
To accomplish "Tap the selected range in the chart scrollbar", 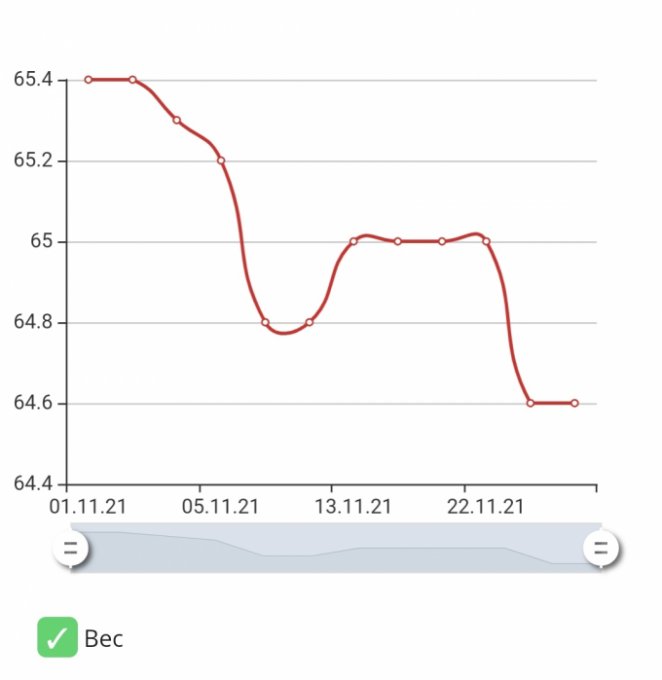I will click(335, 548).
